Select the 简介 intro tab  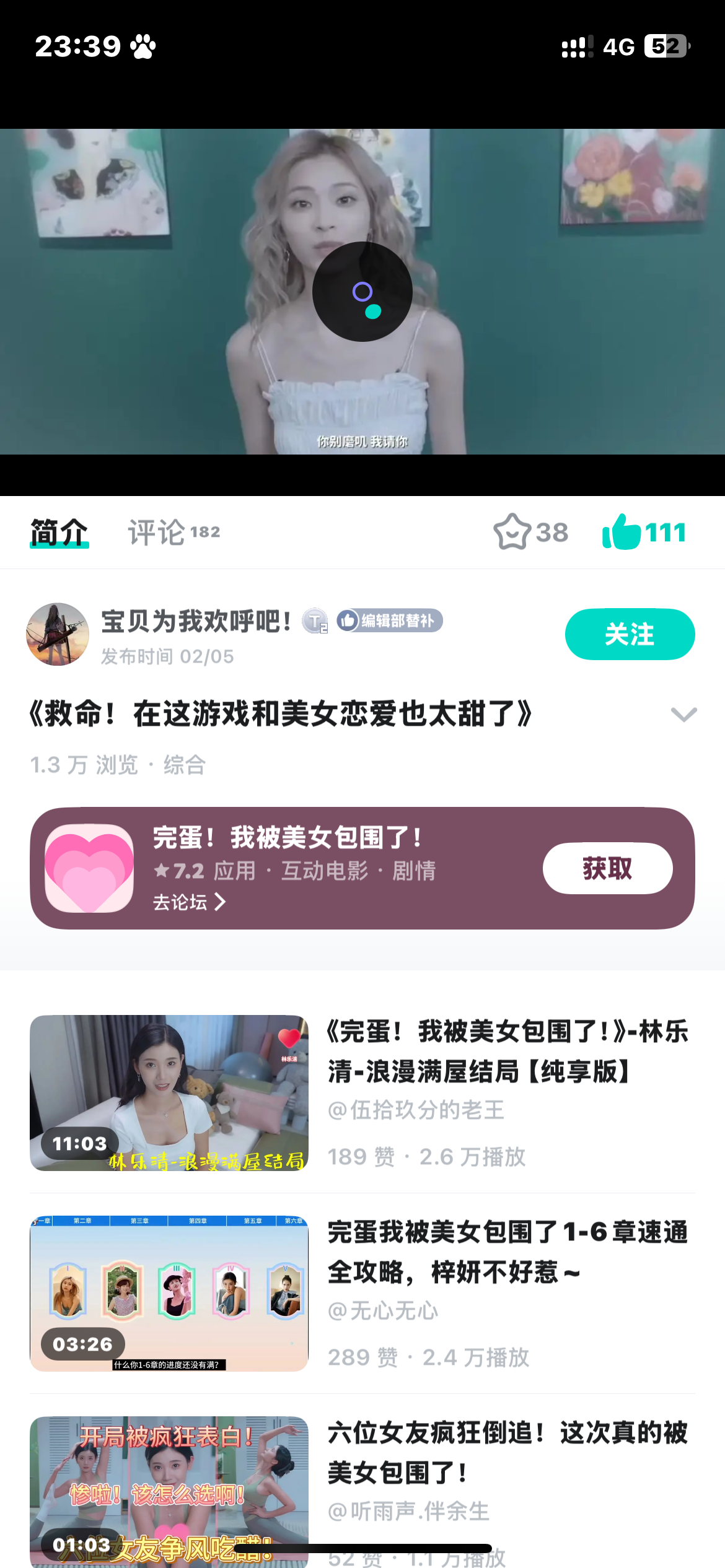(59, 531)
